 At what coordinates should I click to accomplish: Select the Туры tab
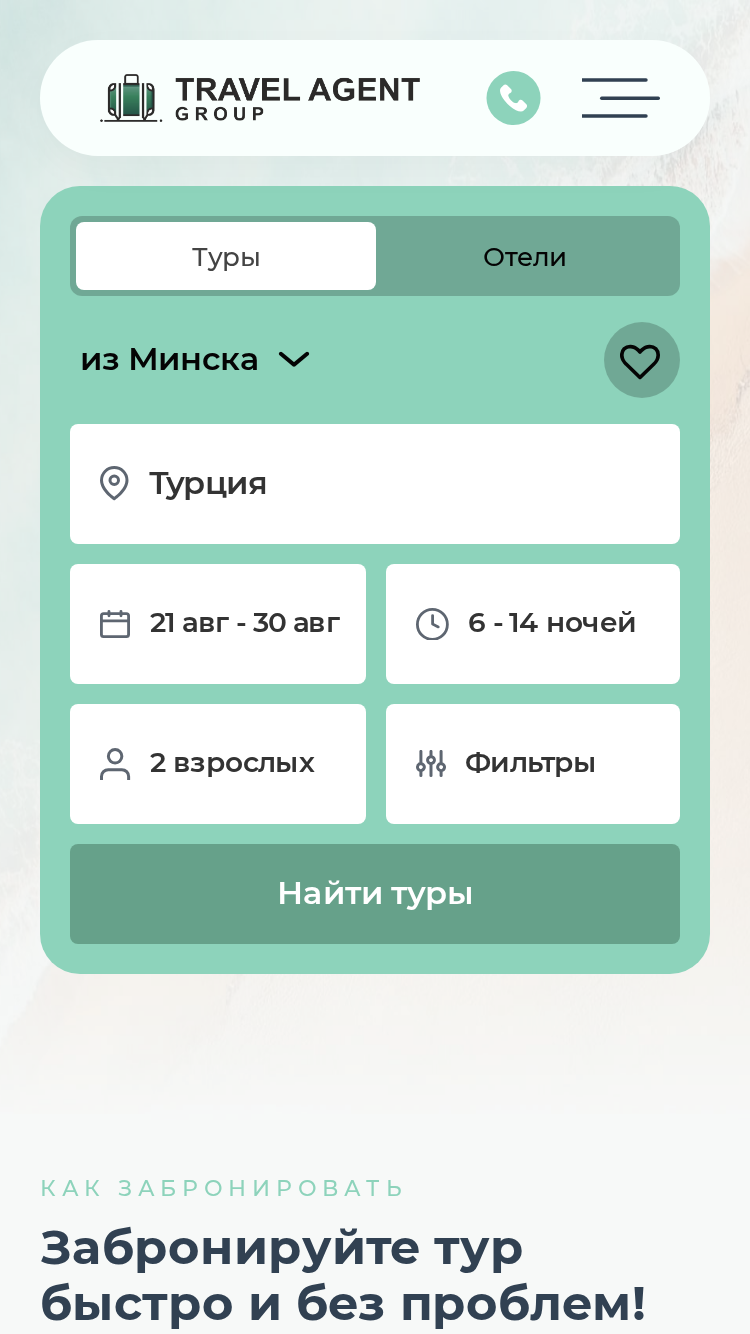(x=226, y=257)
